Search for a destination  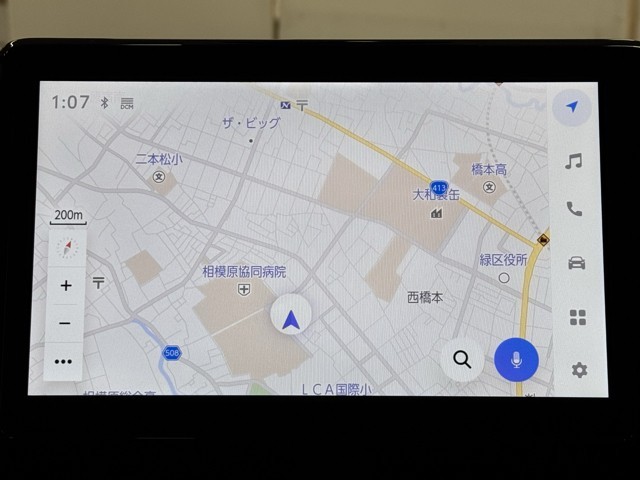461,359
